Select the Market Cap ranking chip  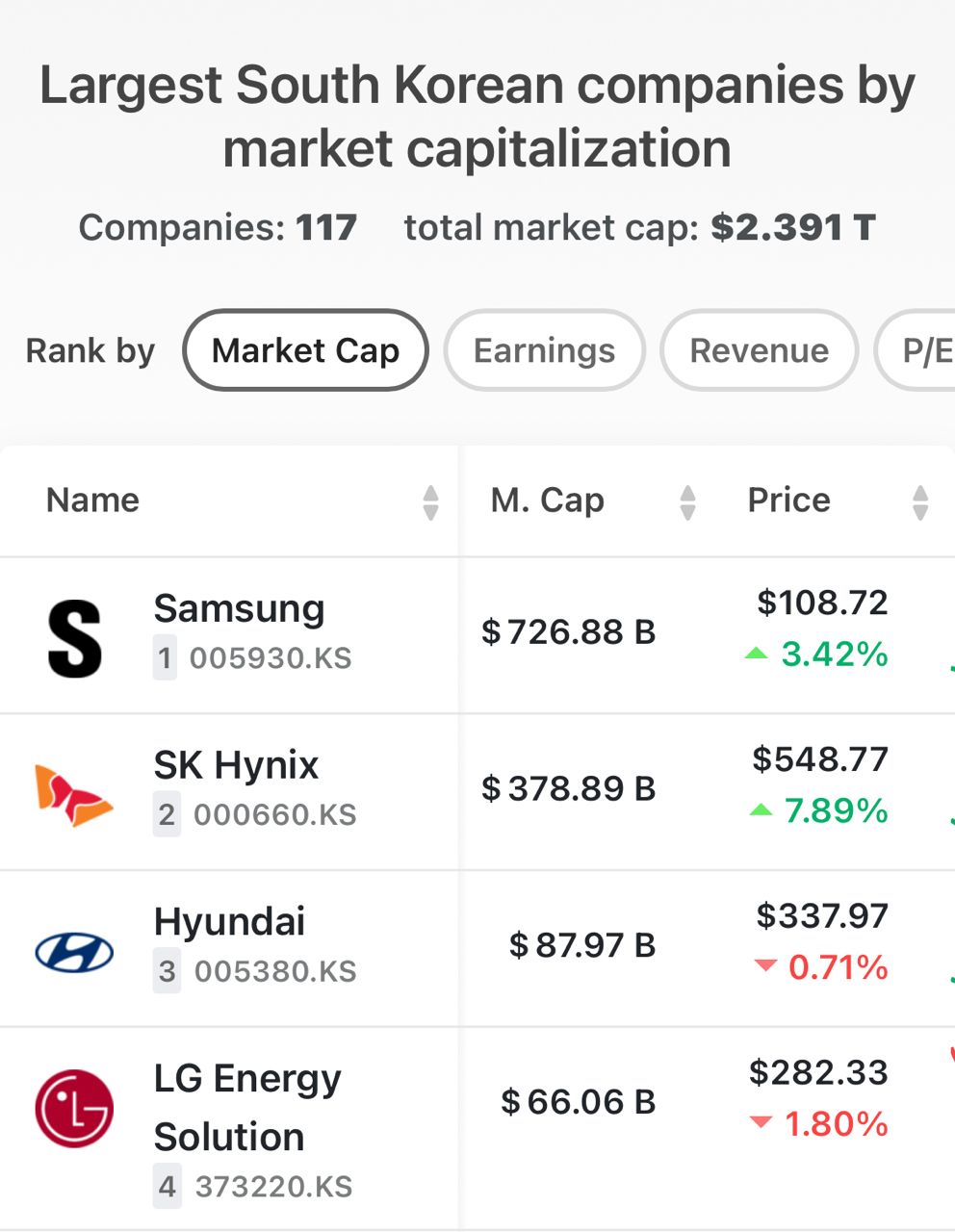(x=305, y=350)
